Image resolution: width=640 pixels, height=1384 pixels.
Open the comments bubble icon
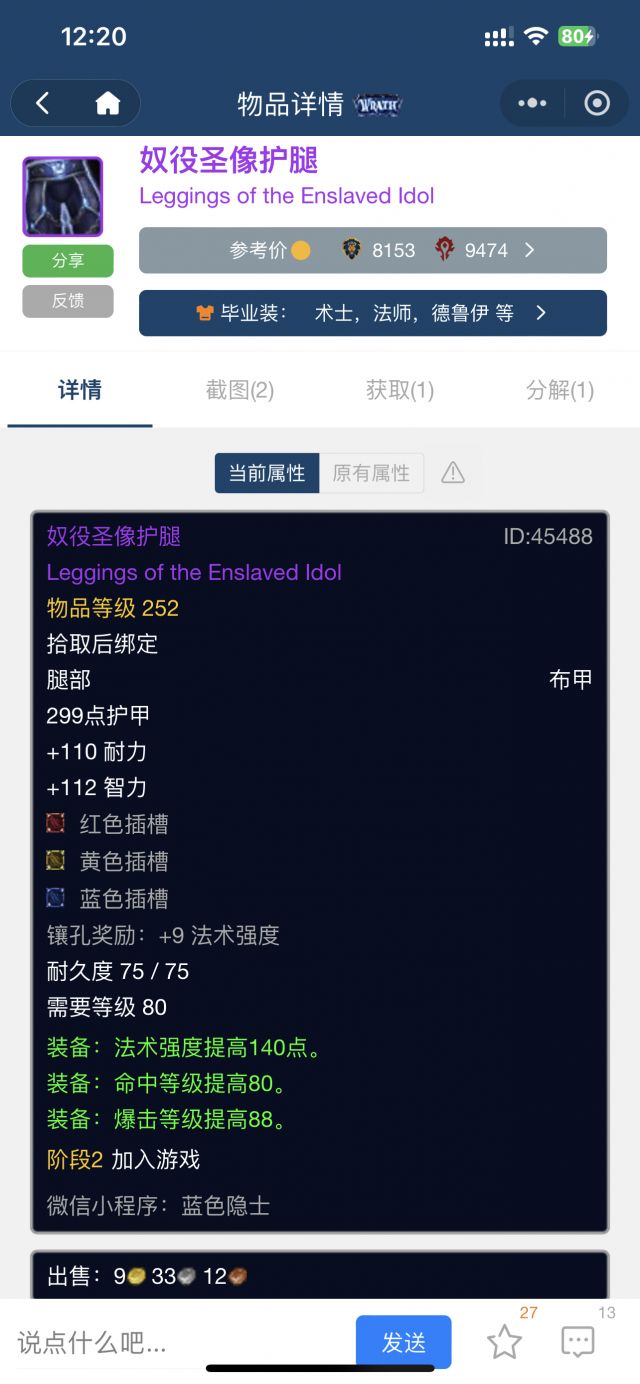[x=578, y=1342]
